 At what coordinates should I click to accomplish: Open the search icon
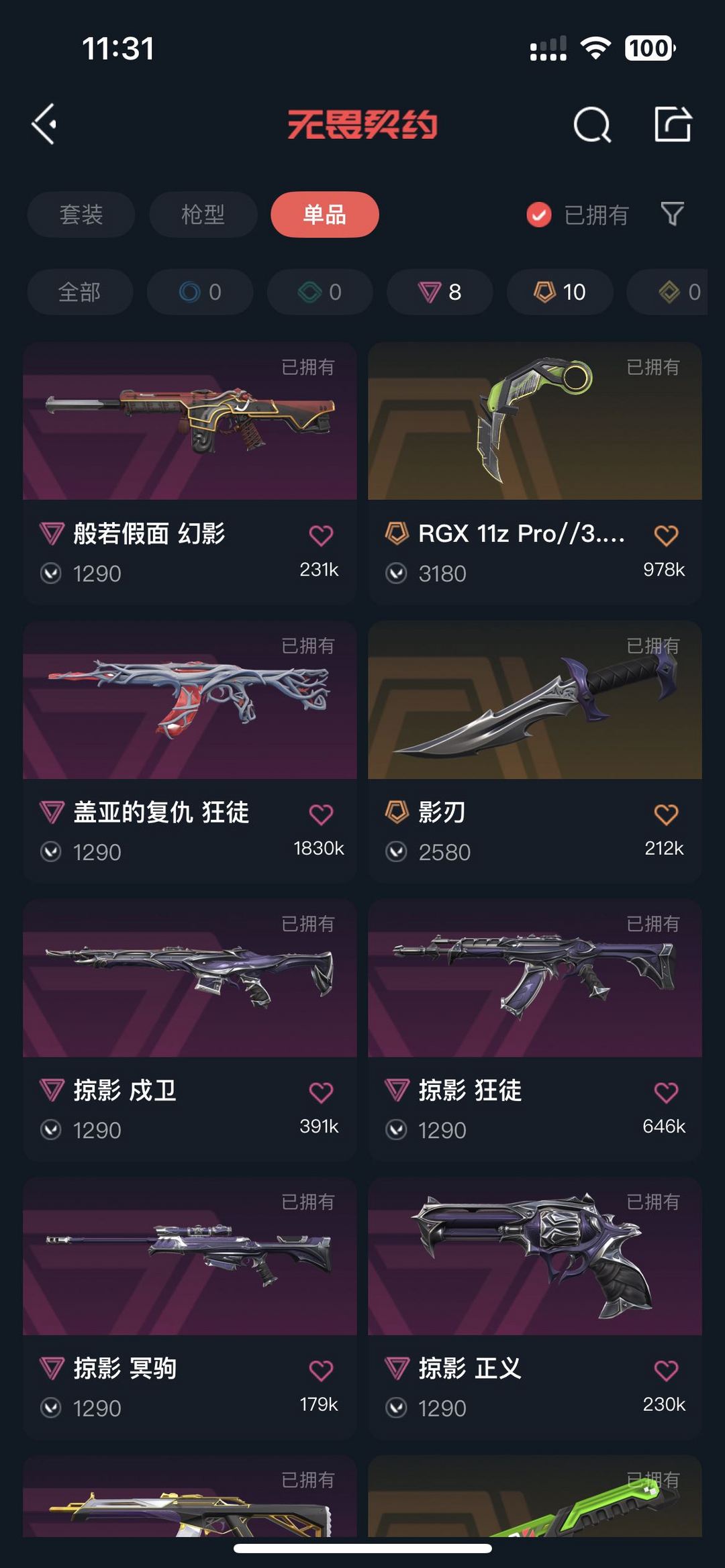tap(592, 124)
